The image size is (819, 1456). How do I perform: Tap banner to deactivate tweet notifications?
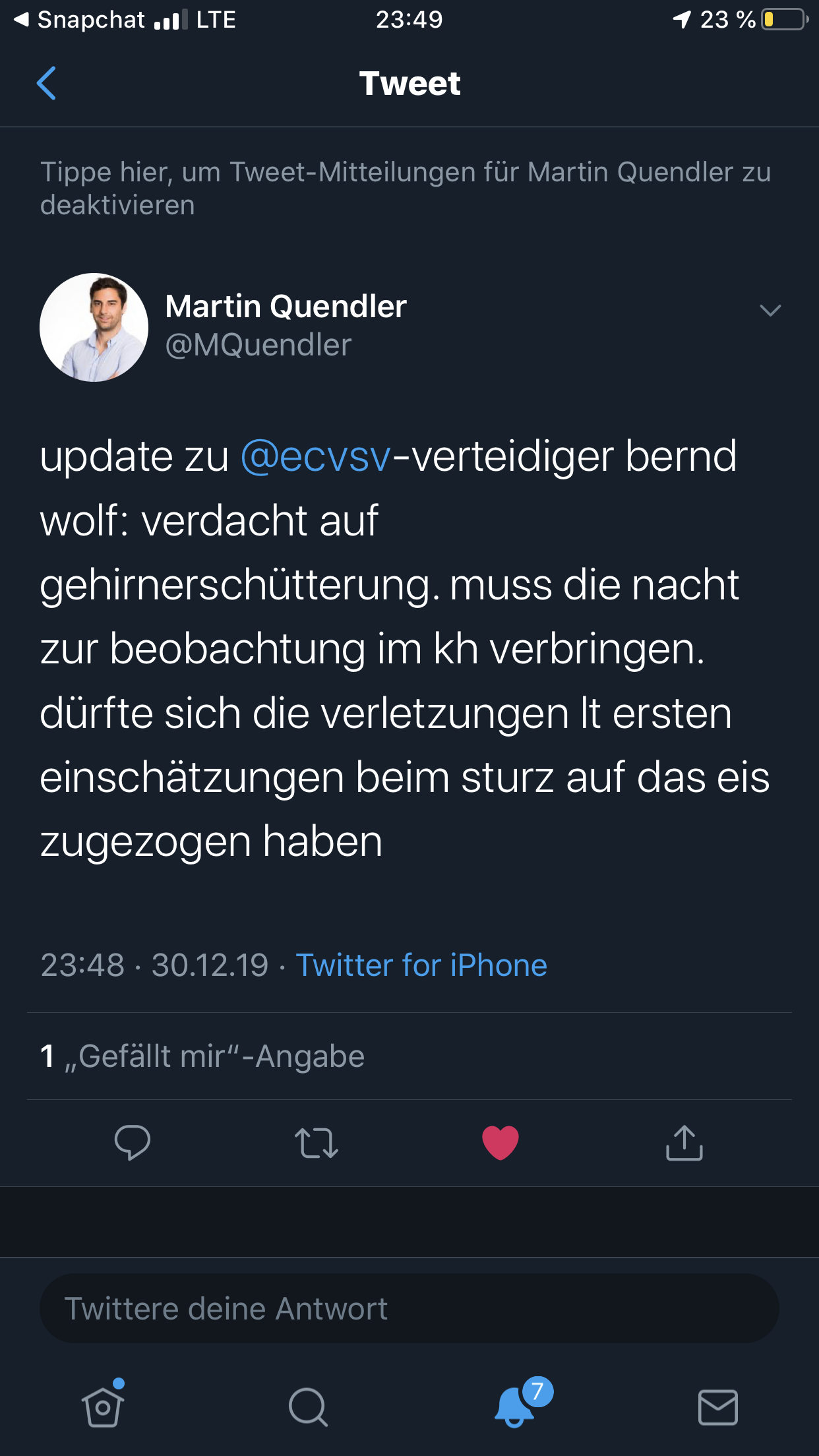pos(405,188)
